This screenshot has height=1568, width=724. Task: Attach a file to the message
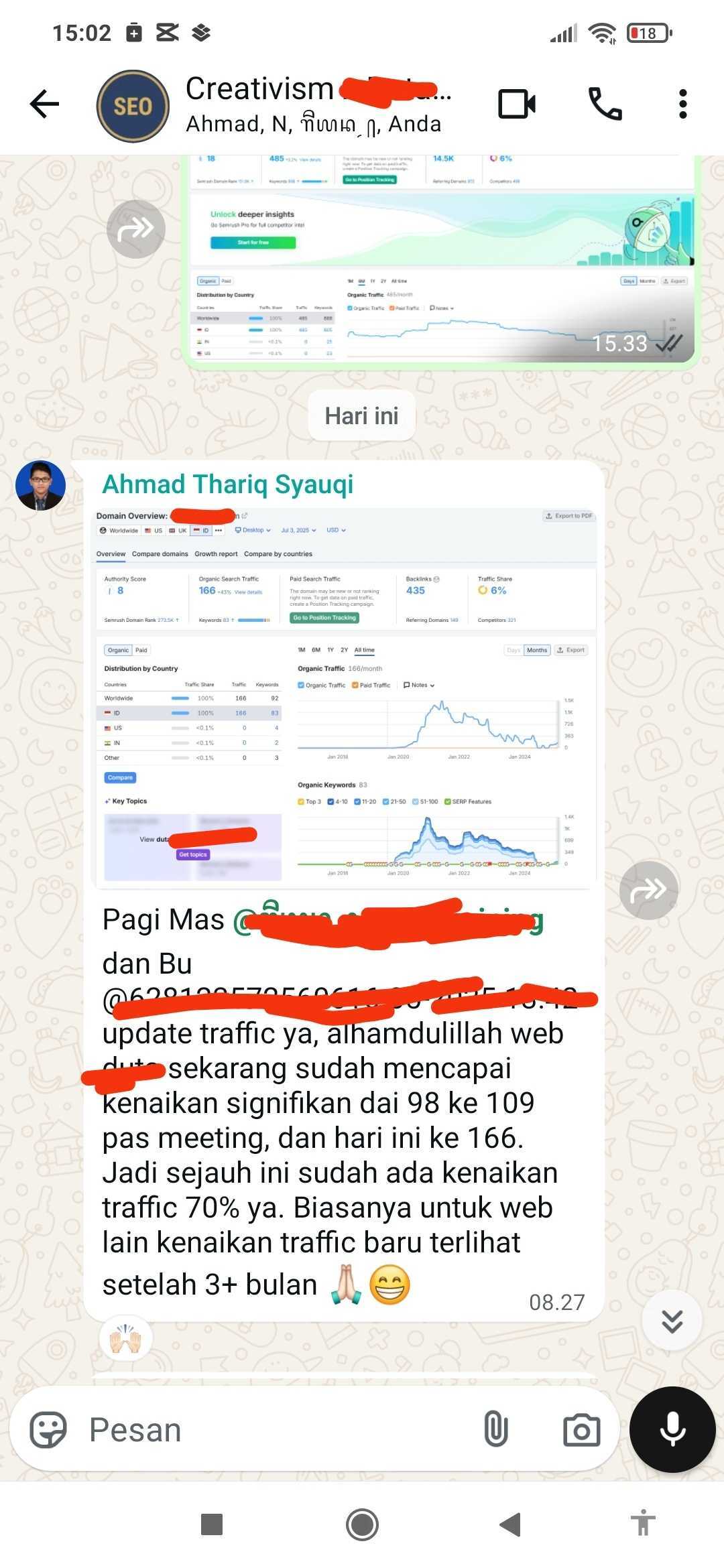495,1430
